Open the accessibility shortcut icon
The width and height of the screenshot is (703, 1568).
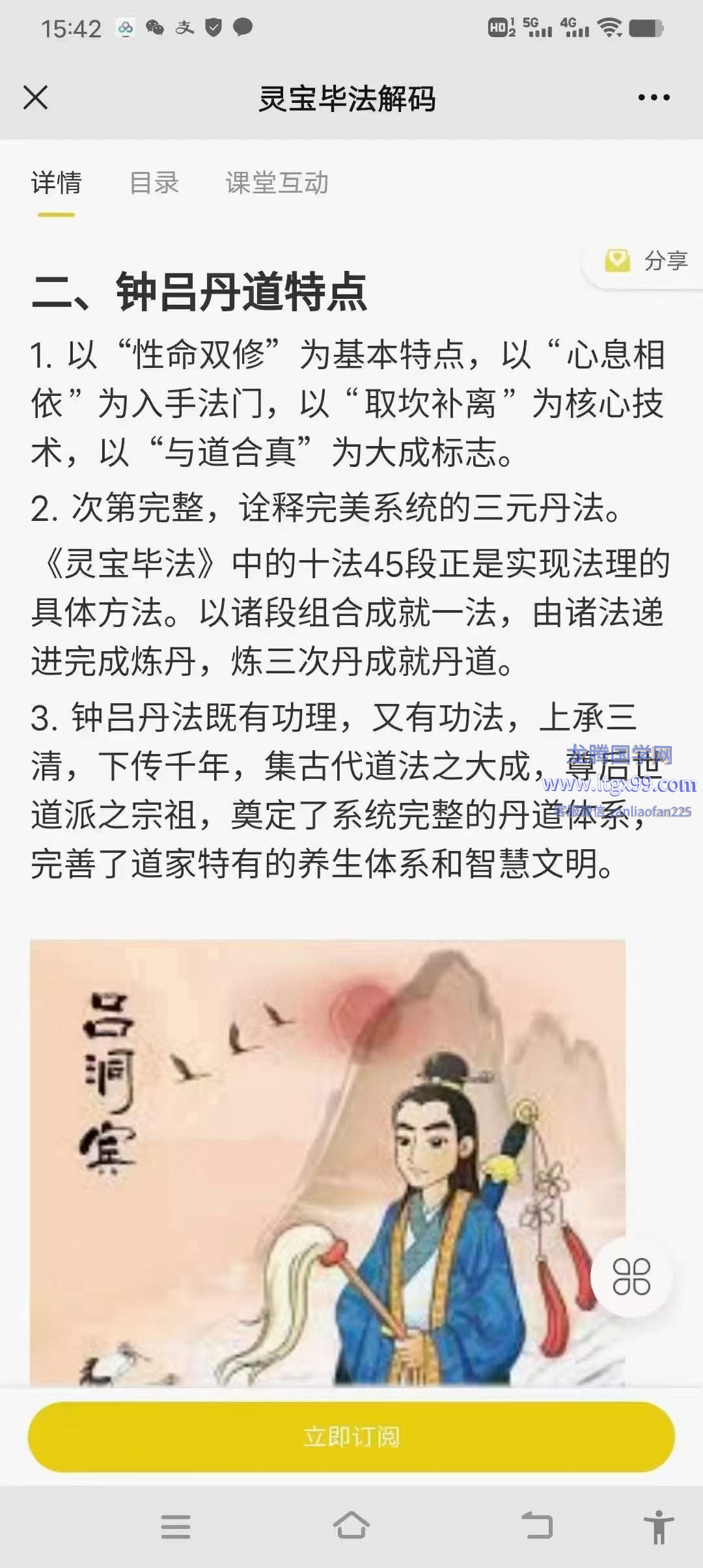(658, 1526)
